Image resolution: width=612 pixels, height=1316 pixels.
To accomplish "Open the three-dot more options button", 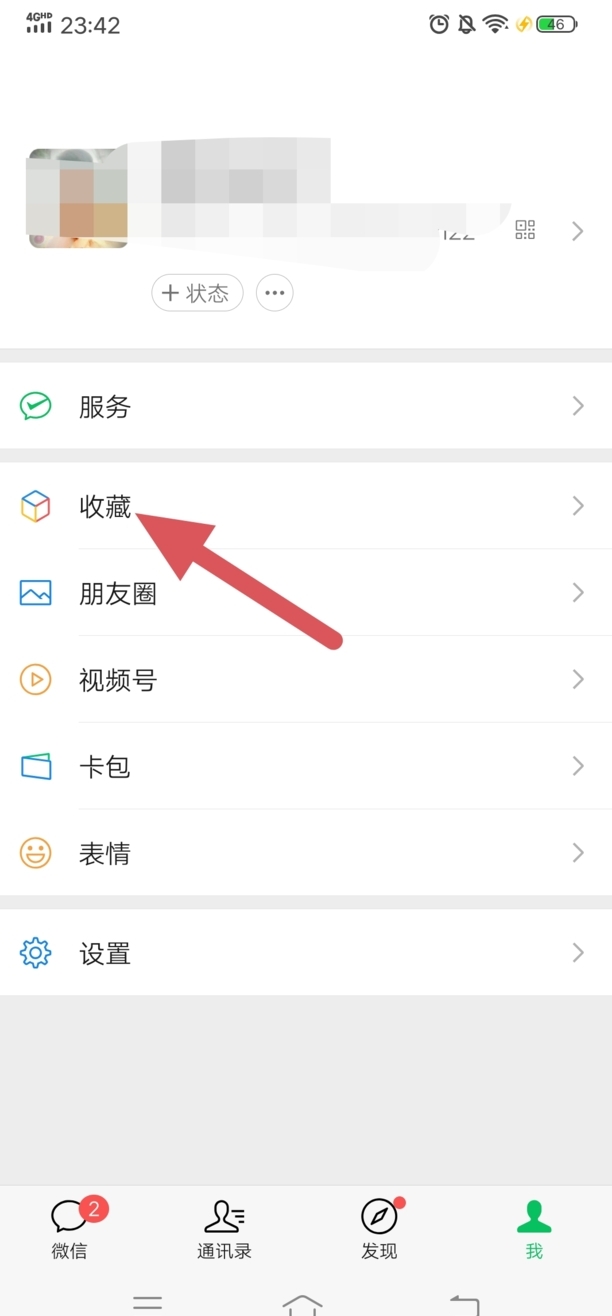I will click(x=275, y=293).
